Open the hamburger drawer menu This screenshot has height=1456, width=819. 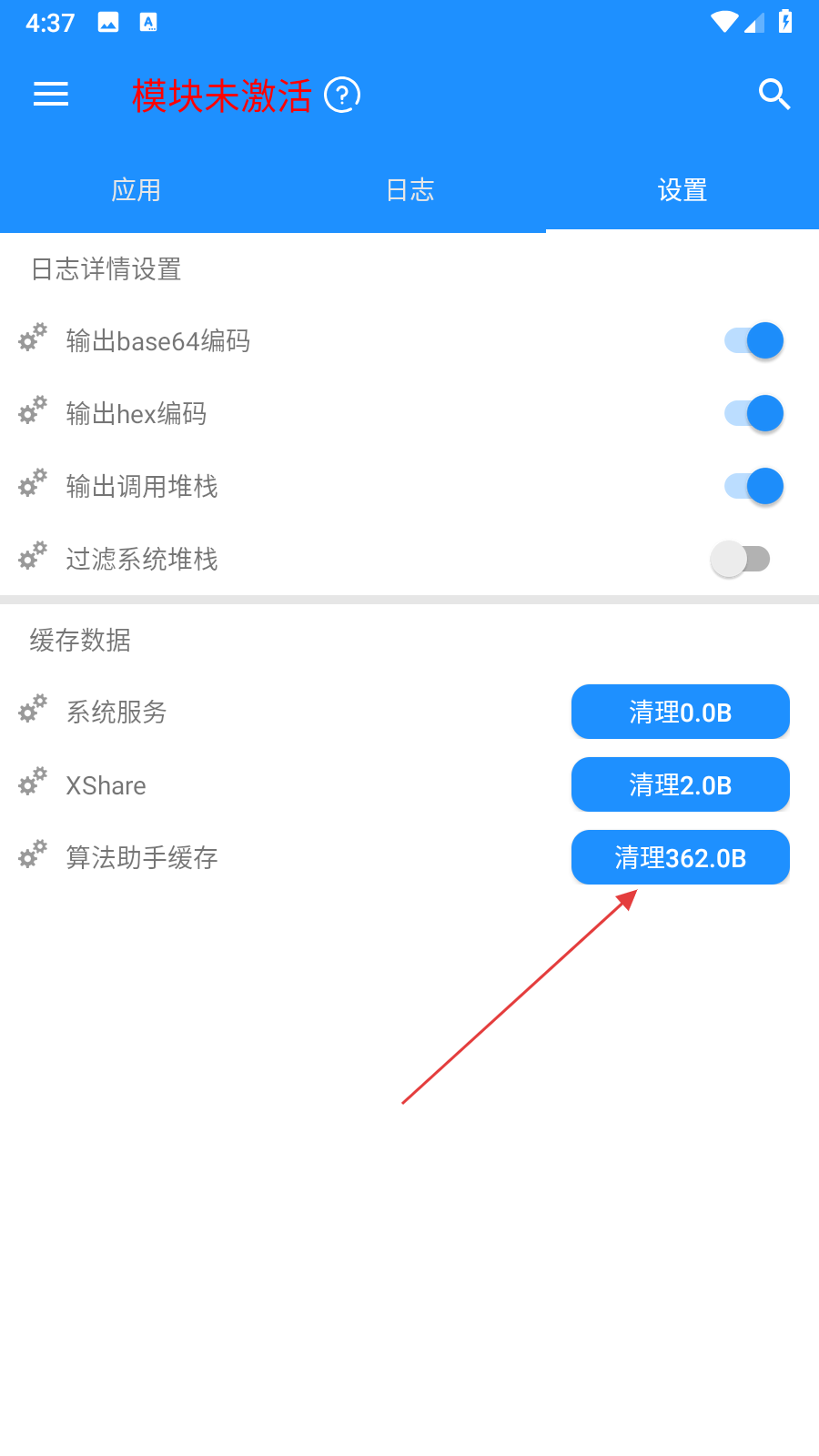coord(51,94)
